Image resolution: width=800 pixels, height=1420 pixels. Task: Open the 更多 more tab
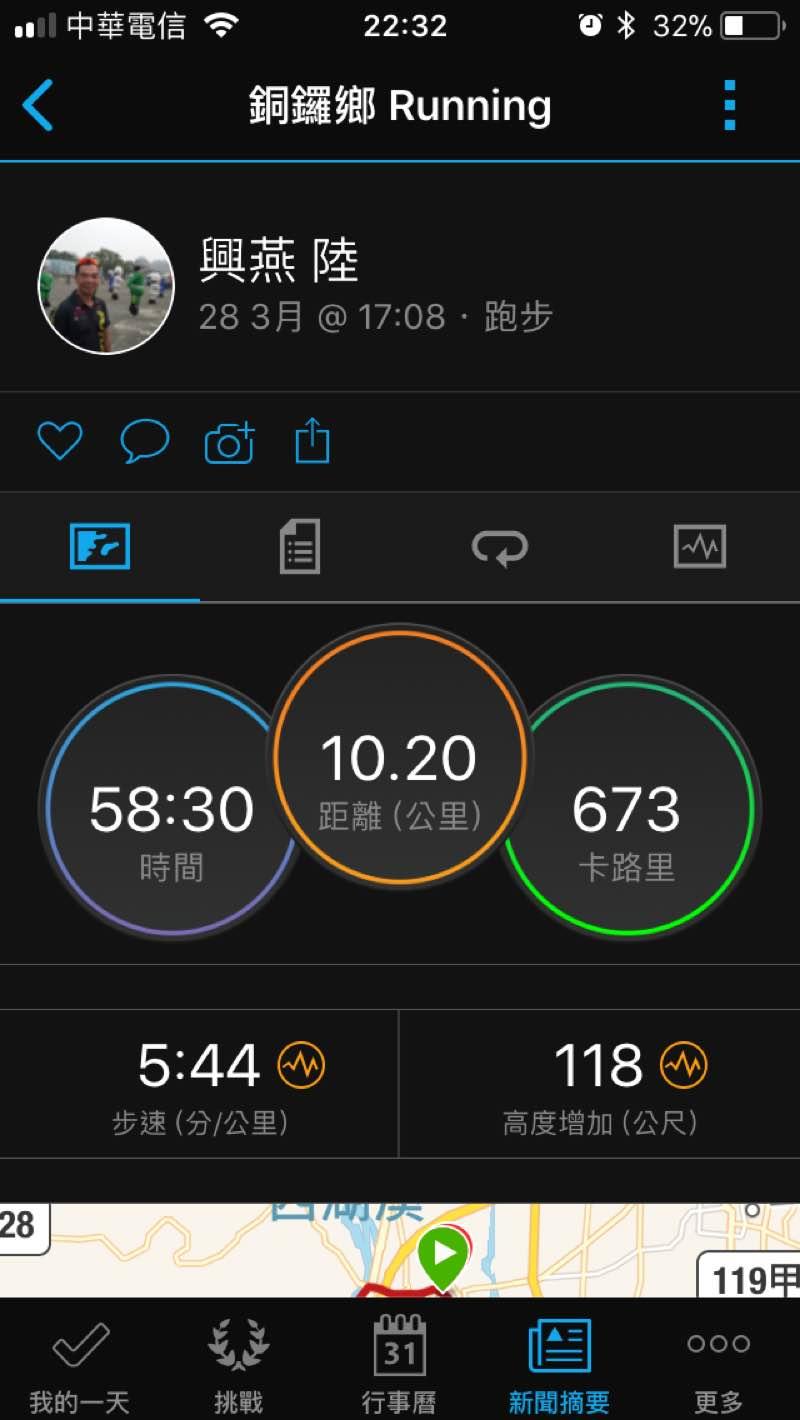(718, 1362)
